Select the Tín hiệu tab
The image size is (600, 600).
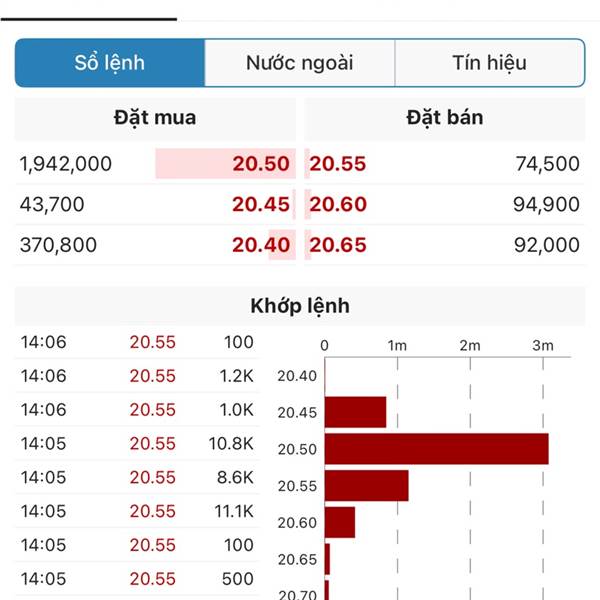pos(489,63)
